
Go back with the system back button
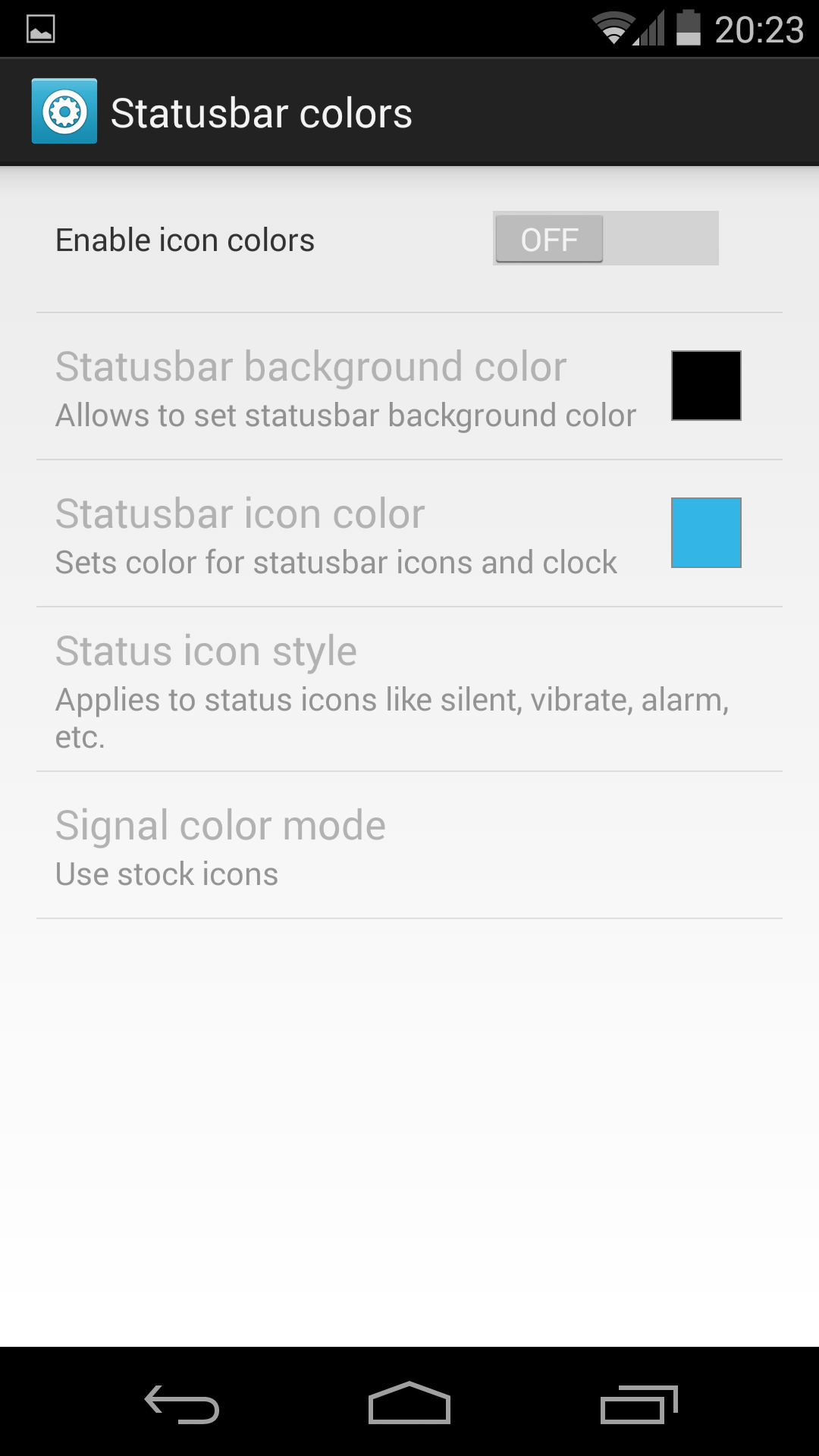tap(182, 1404)
